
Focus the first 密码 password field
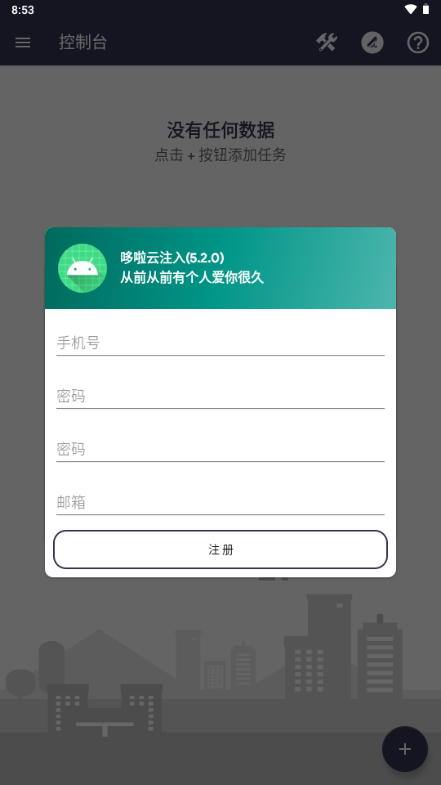pyautogui.click(x=220, y=396)
